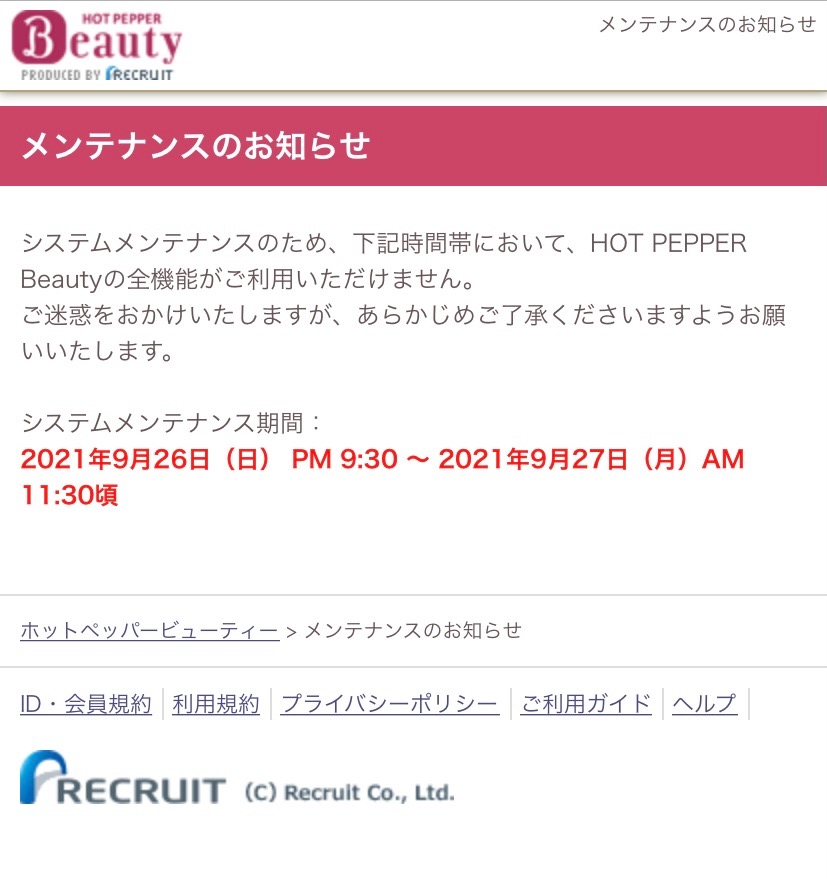
Task: Open the ご利用ガイド link
Action: [x=585, y=704]
